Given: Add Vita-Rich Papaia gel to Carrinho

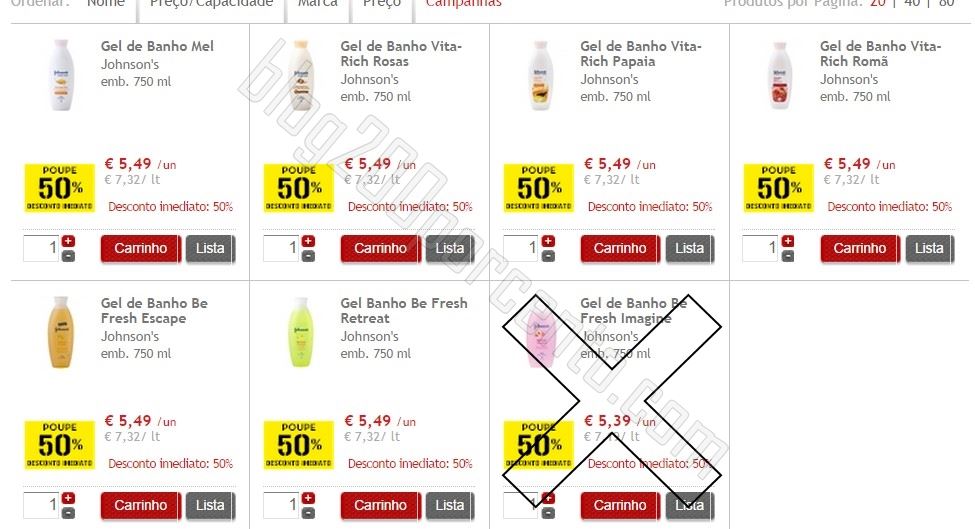Looking at the screenshot, I should click(620, 248).
